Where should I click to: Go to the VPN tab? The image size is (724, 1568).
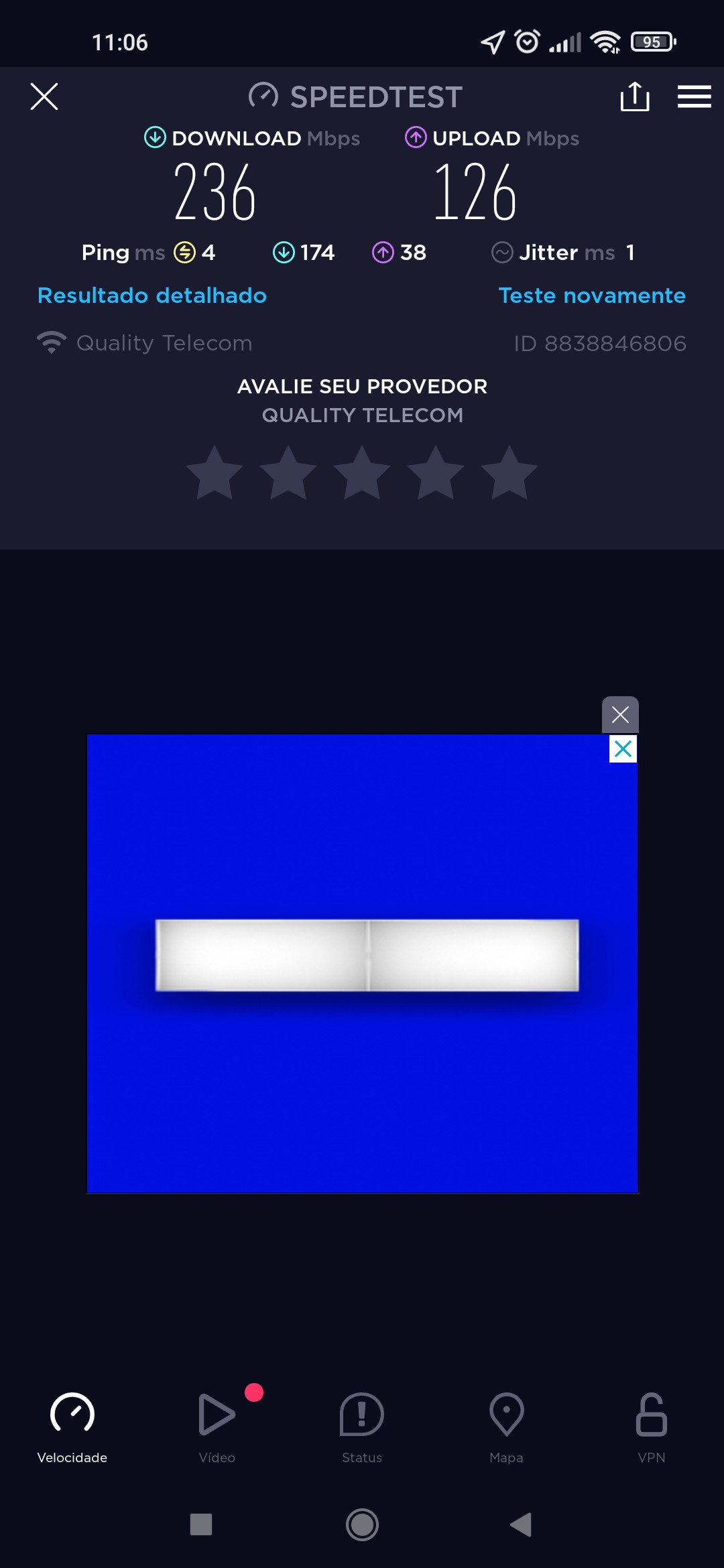point(651,1425)
